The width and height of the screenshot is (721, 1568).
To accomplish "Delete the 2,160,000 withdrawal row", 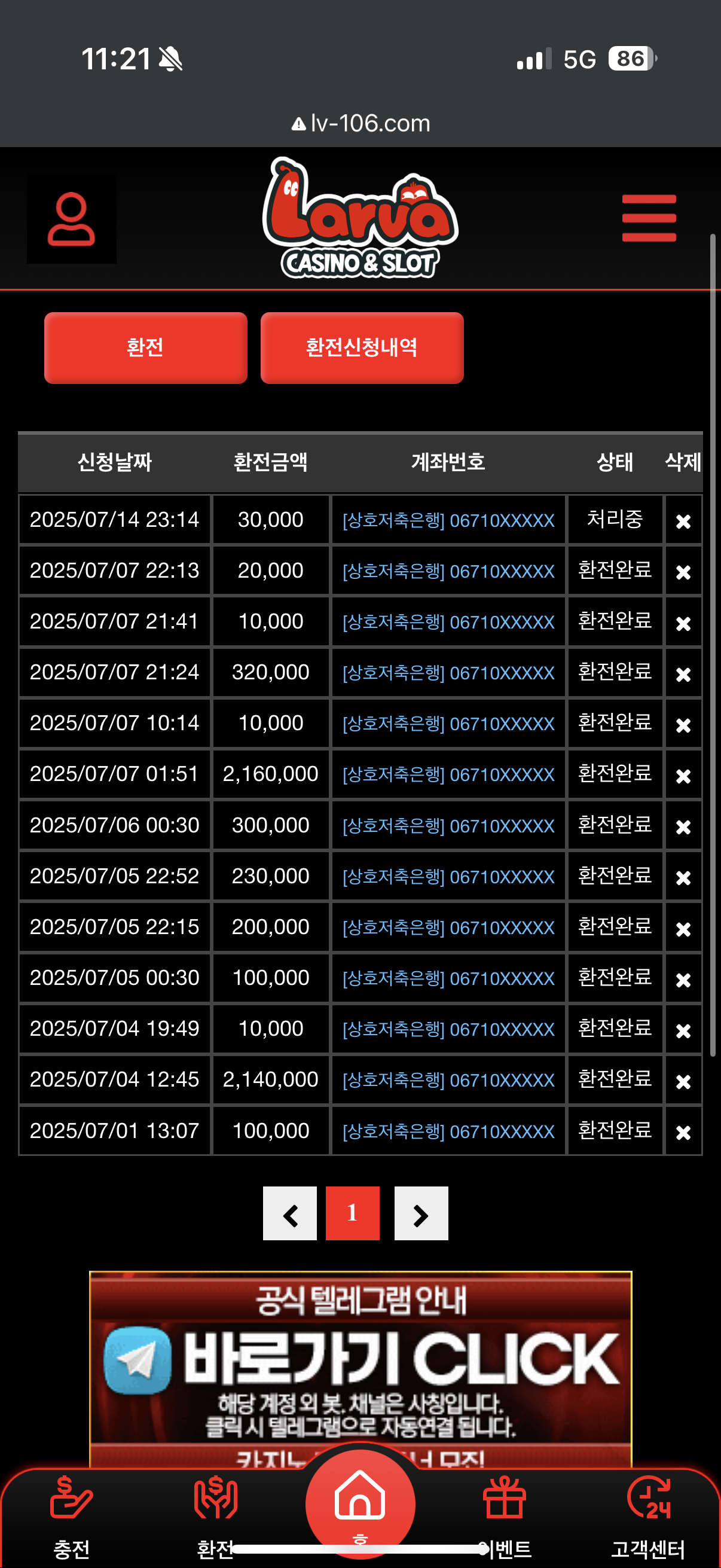I will click(x=683, y=776).
